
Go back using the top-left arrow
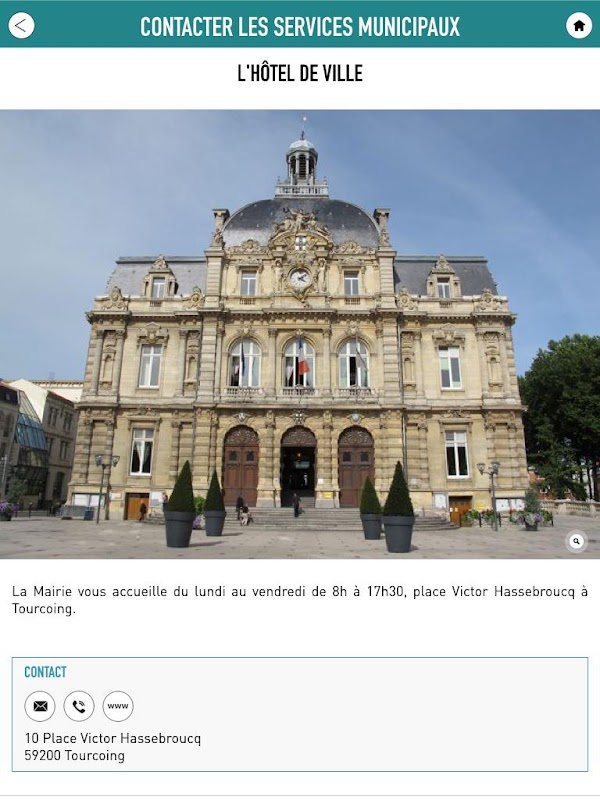(x=21, y=25)
